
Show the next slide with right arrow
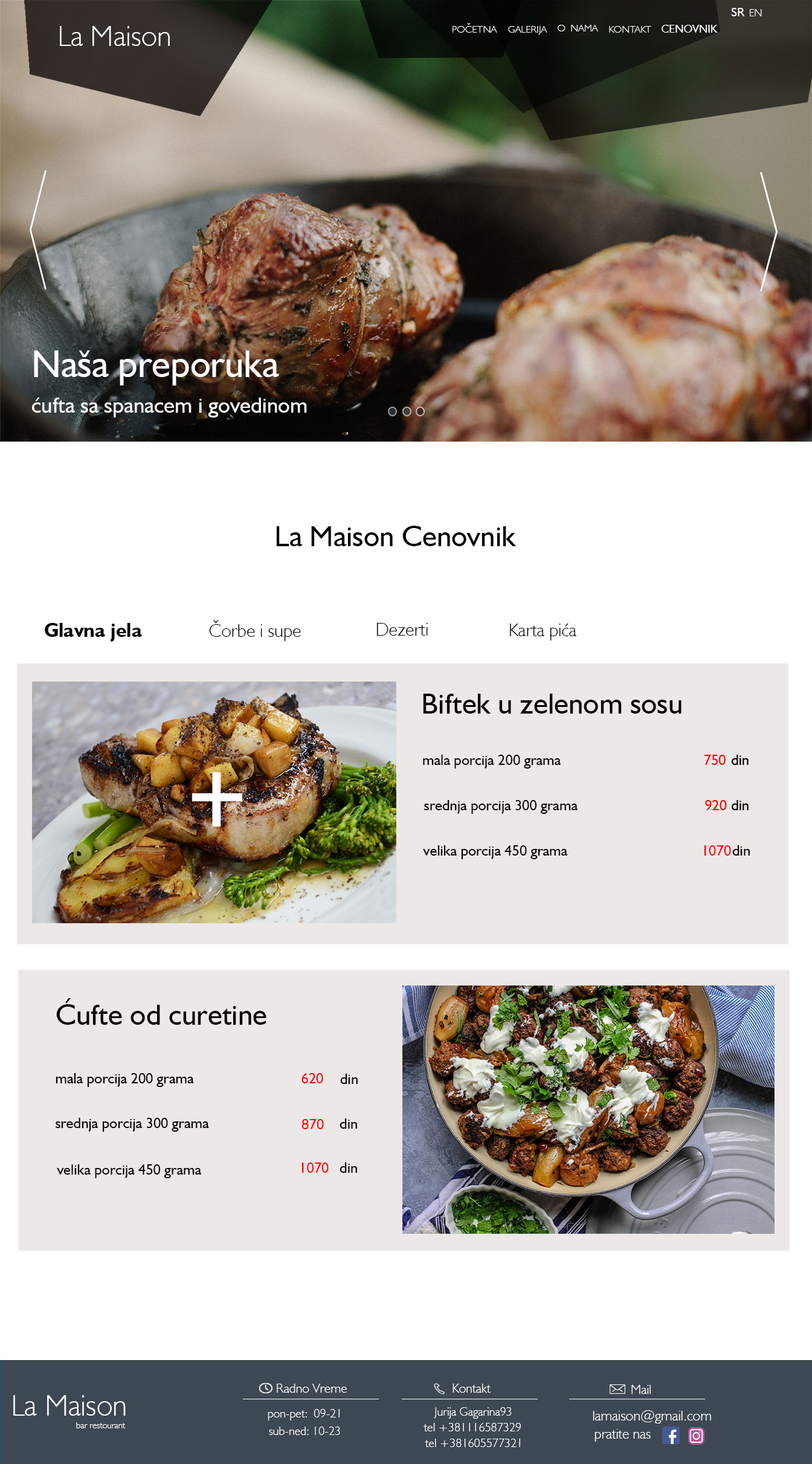click(x=768, y=231)
